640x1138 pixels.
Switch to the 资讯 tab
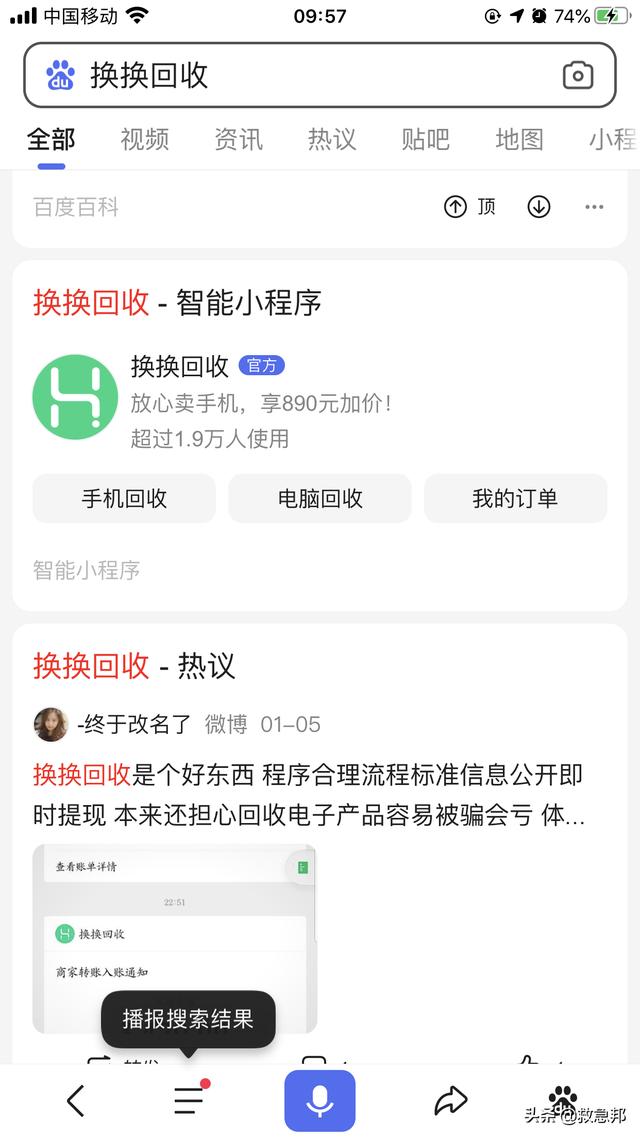(238, 139)
